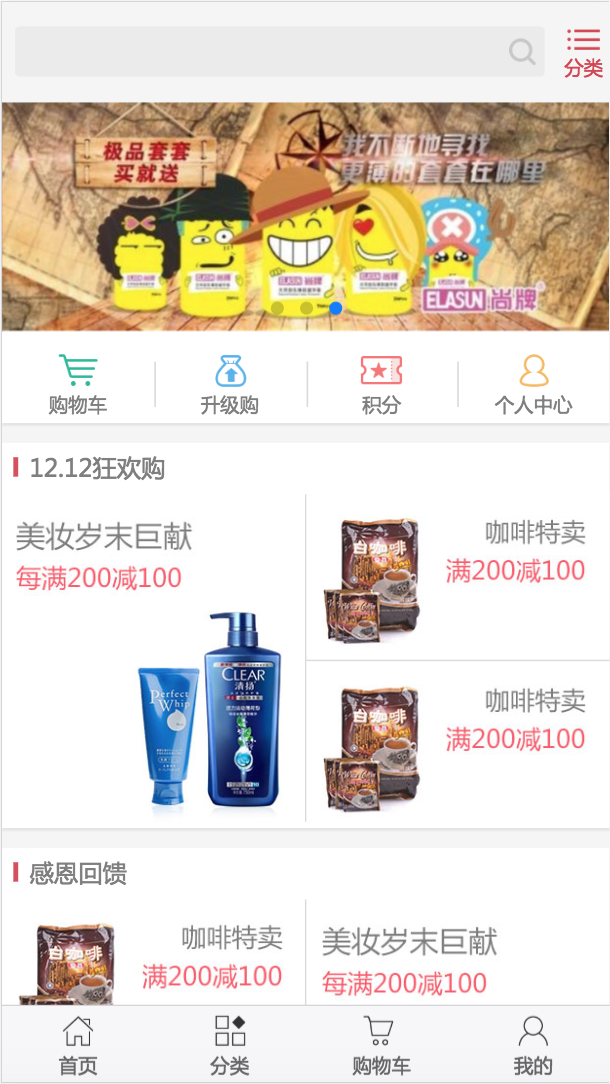610x1084 pixels.
Task: Select the 购物车 tab in the bottom navigation
Action: pos(381,1045)
